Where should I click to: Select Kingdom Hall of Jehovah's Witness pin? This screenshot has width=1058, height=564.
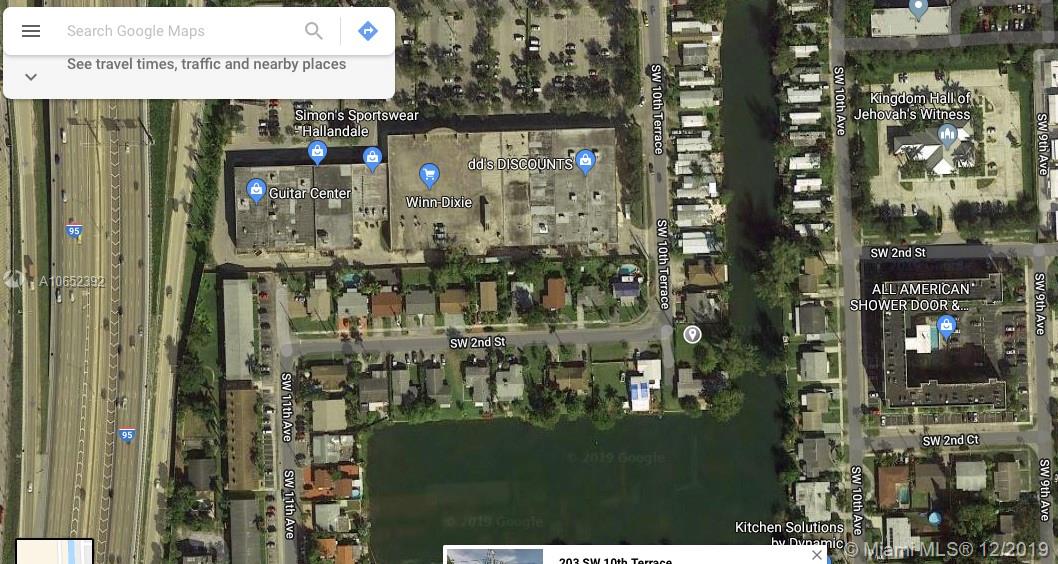click(948, 135)
